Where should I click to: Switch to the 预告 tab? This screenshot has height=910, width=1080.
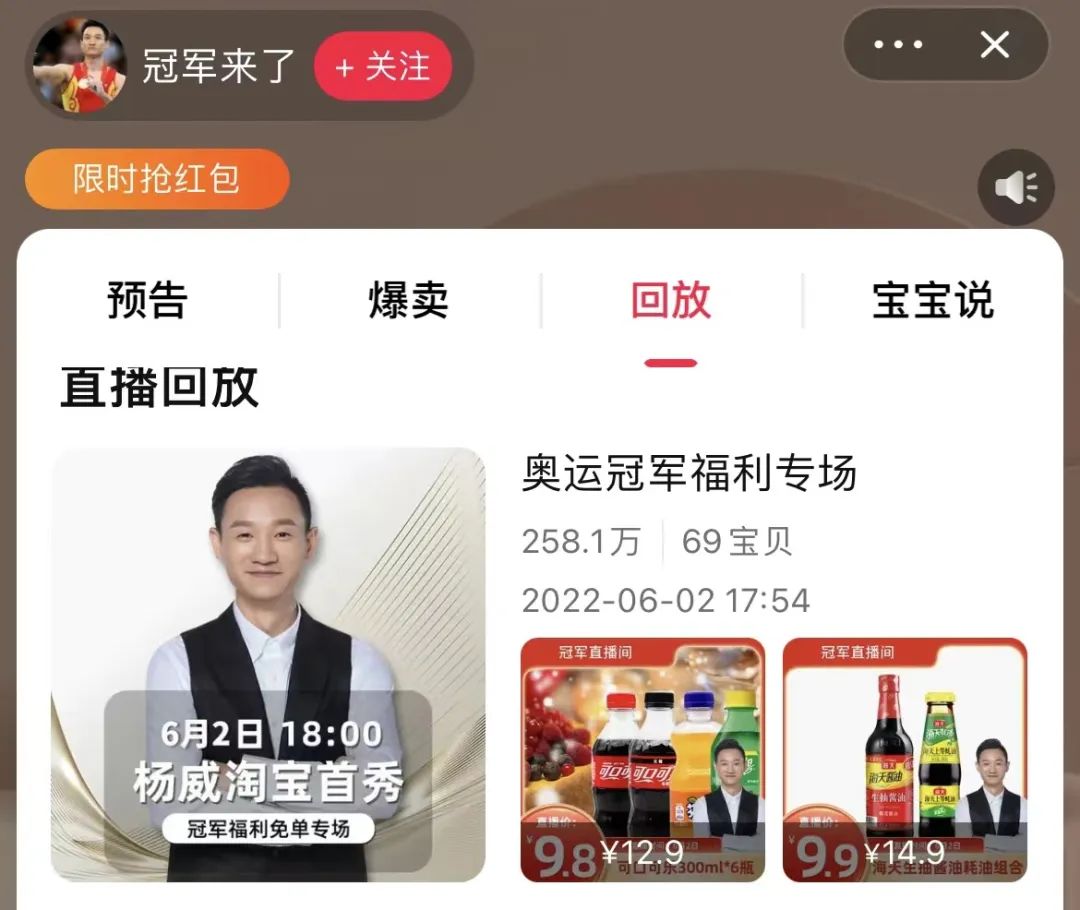(147, 300)
